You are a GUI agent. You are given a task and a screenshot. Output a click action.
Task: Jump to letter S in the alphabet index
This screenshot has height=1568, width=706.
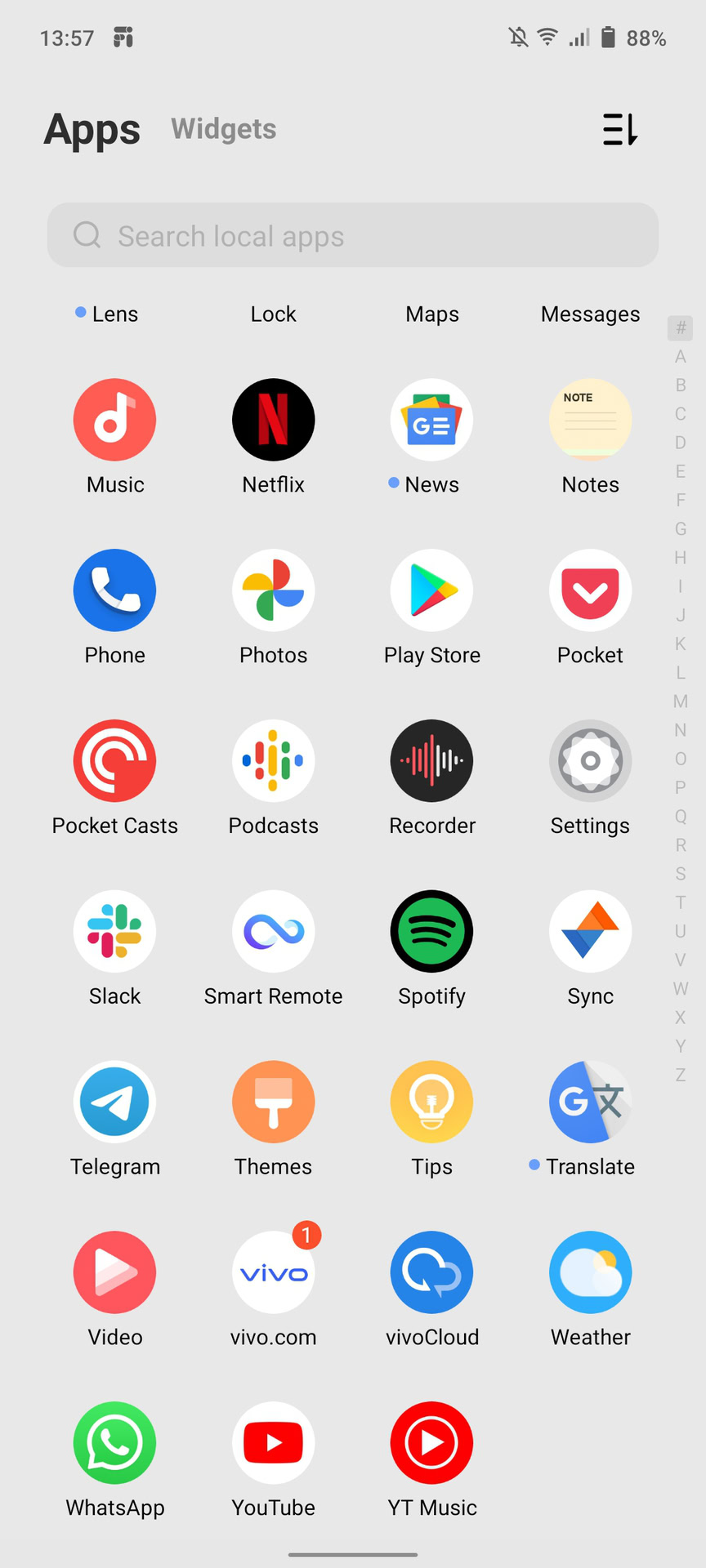click(x=680, y=874)
